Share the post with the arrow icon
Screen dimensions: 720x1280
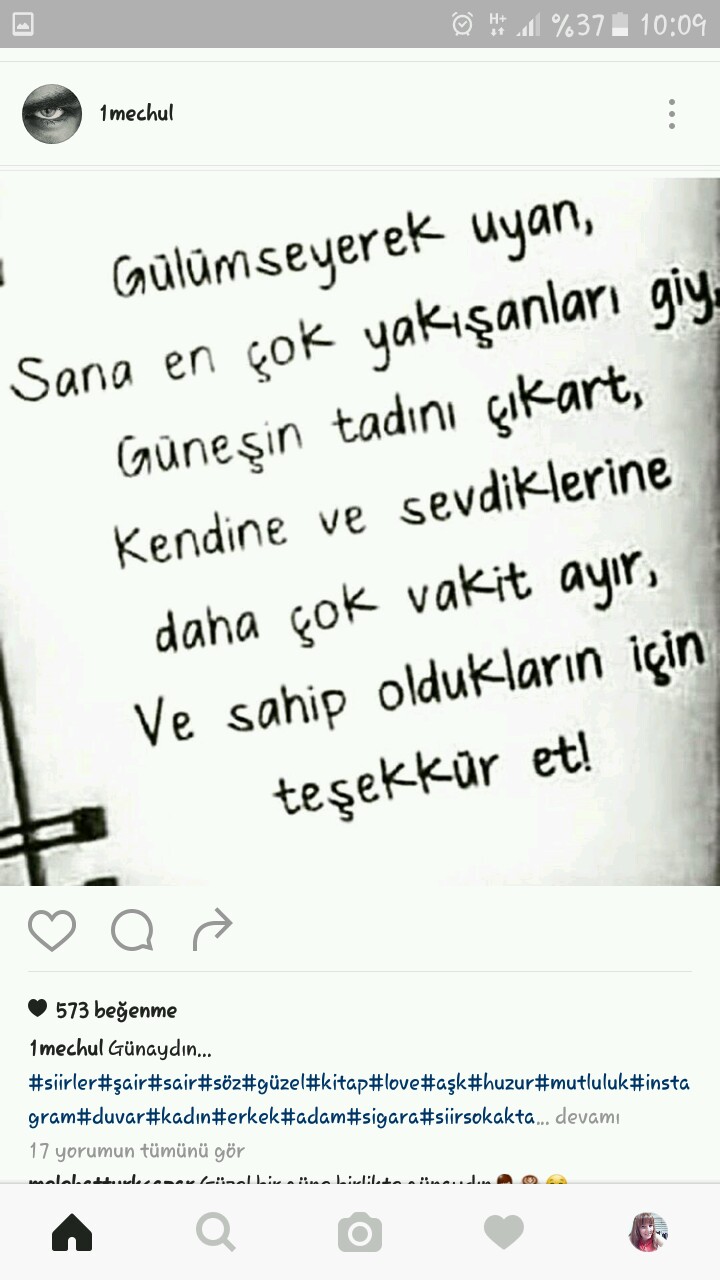[x=212, y=930]
